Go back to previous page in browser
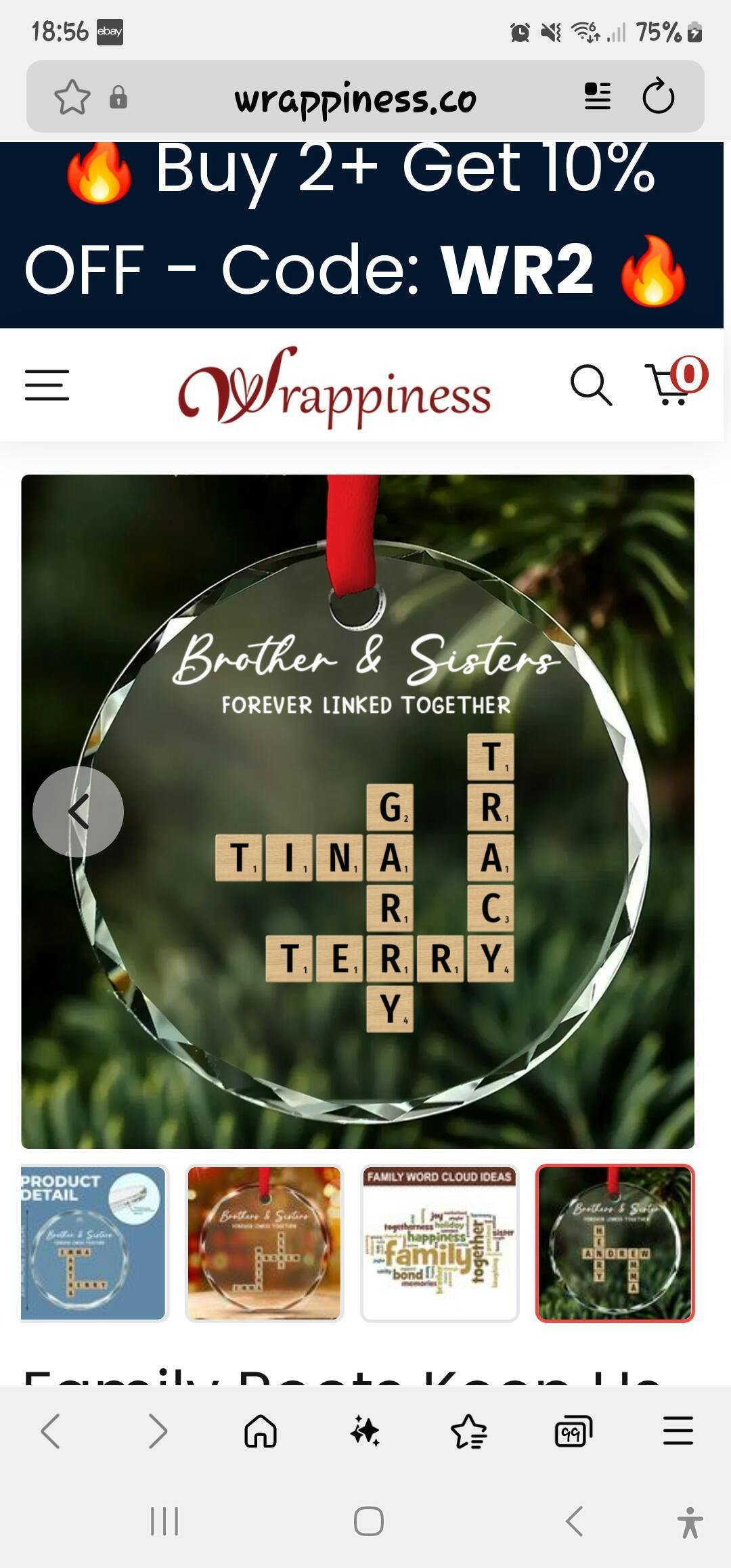731x1568 pixels. (51, 1431)
